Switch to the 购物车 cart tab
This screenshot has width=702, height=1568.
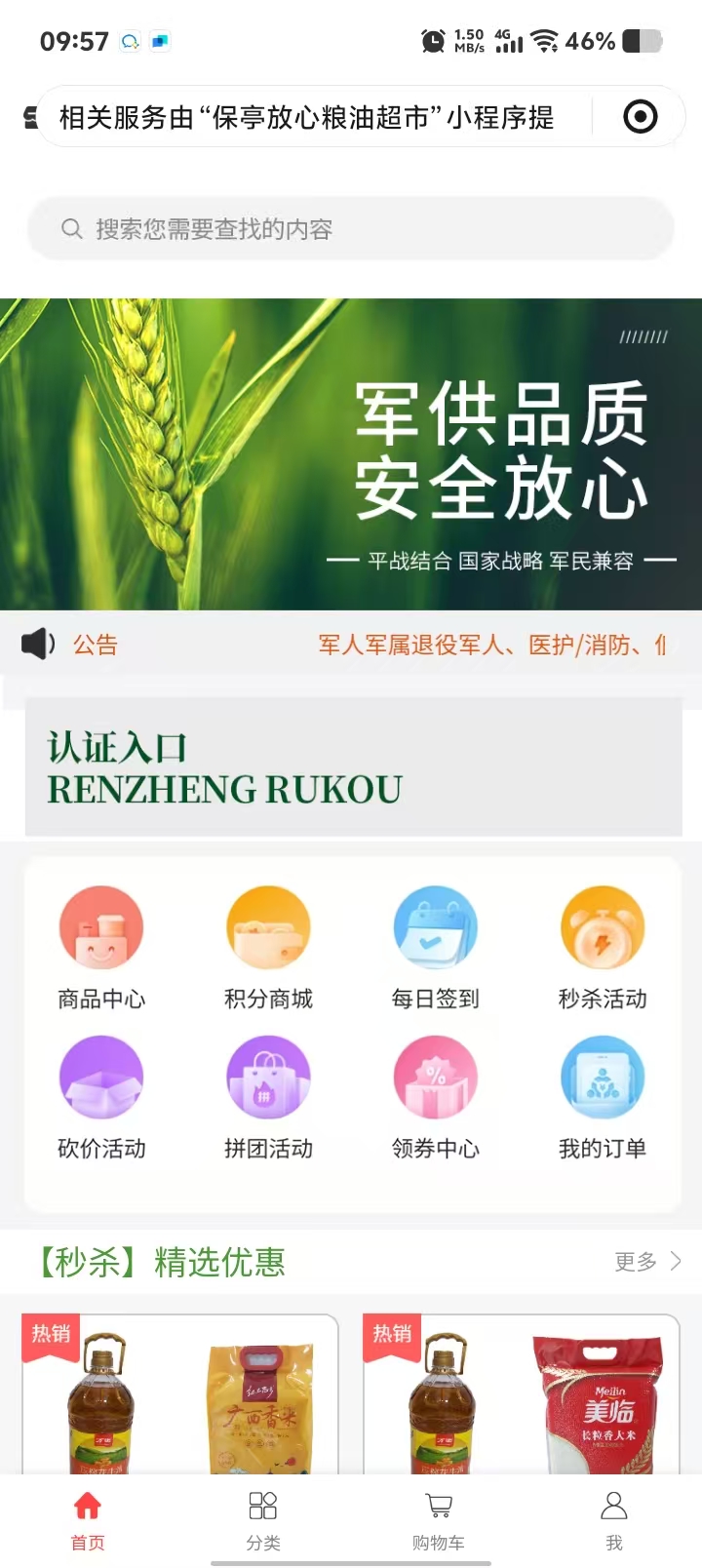[x=439, y=1519]
